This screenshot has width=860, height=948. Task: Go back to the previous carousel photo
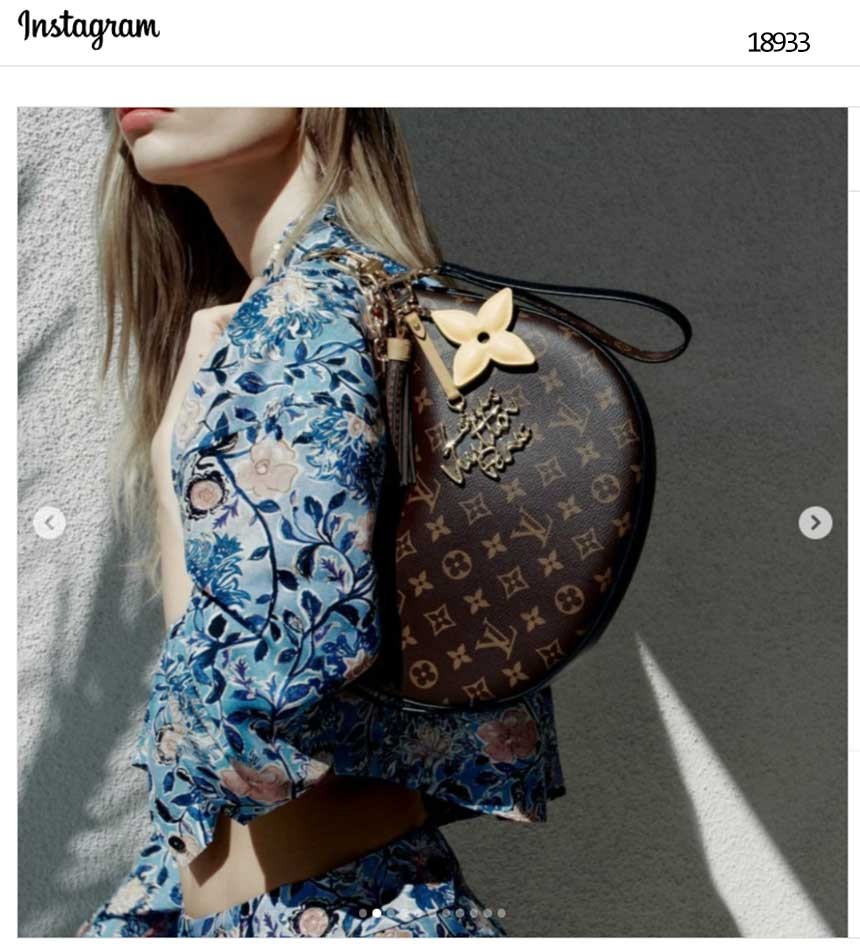(x=49, y=522)
